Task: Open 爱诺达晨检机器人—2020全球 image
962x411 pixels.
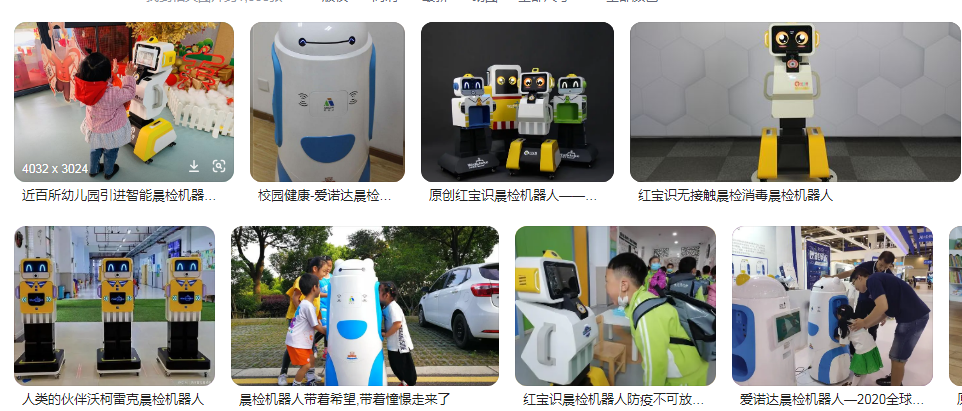Action: point(832,305)
